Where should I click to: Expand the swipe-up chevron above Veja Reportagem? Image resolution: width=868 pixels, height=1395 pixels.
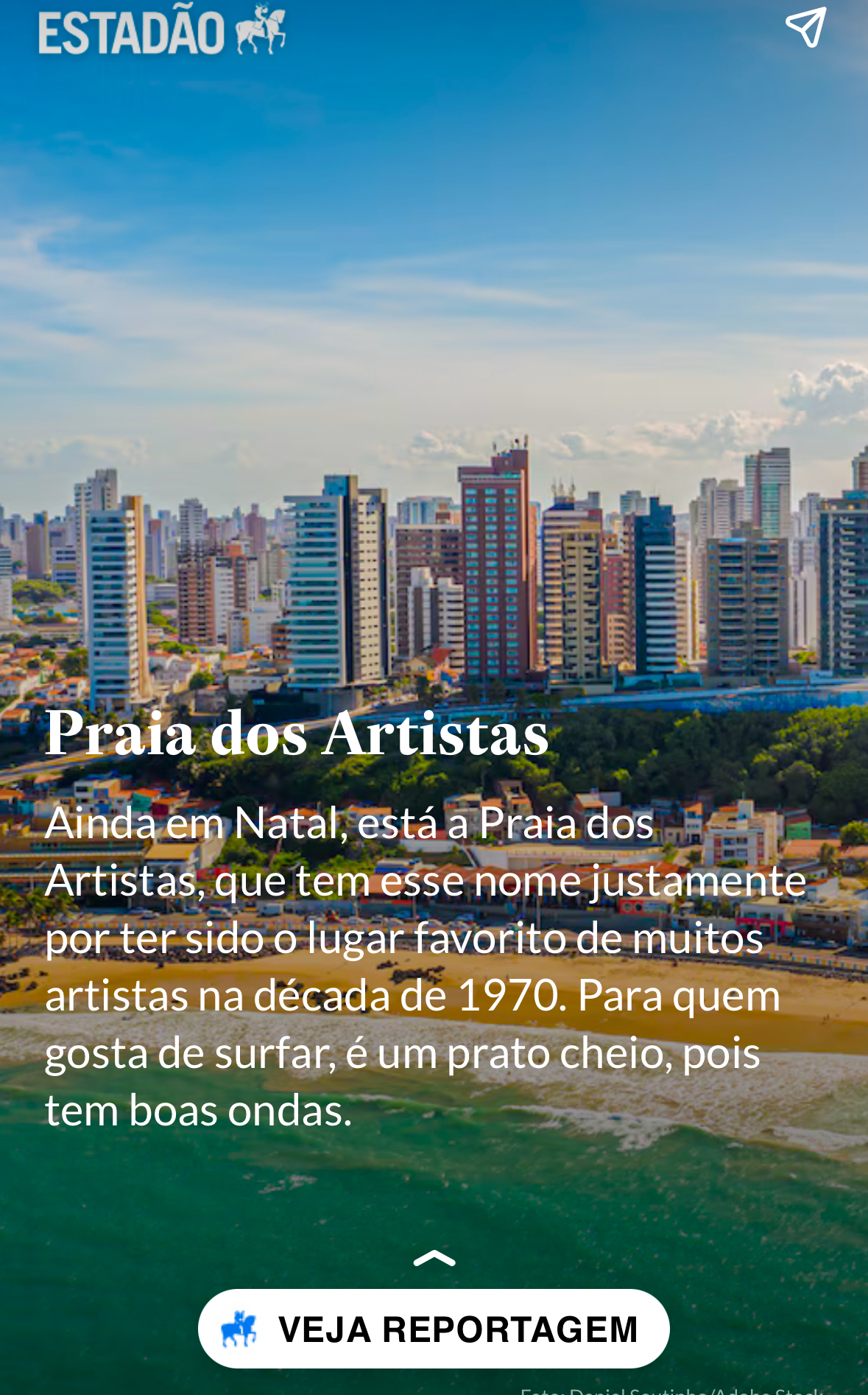pos(434,1259)
